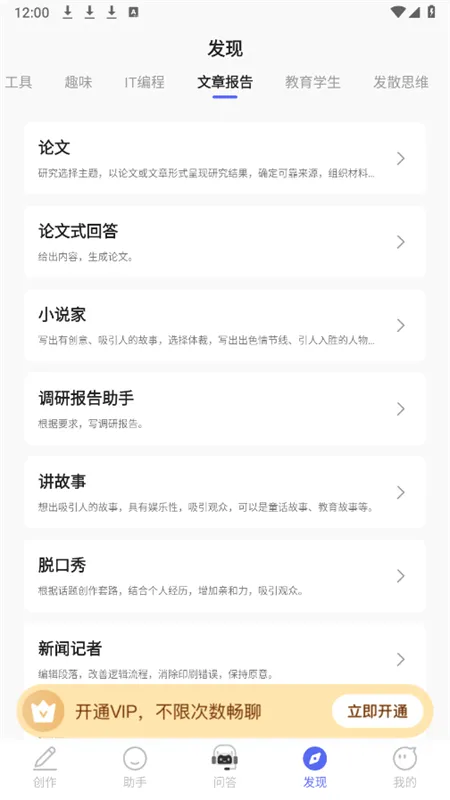
Task: Open 调研报告助手
Action: (225, 409)
